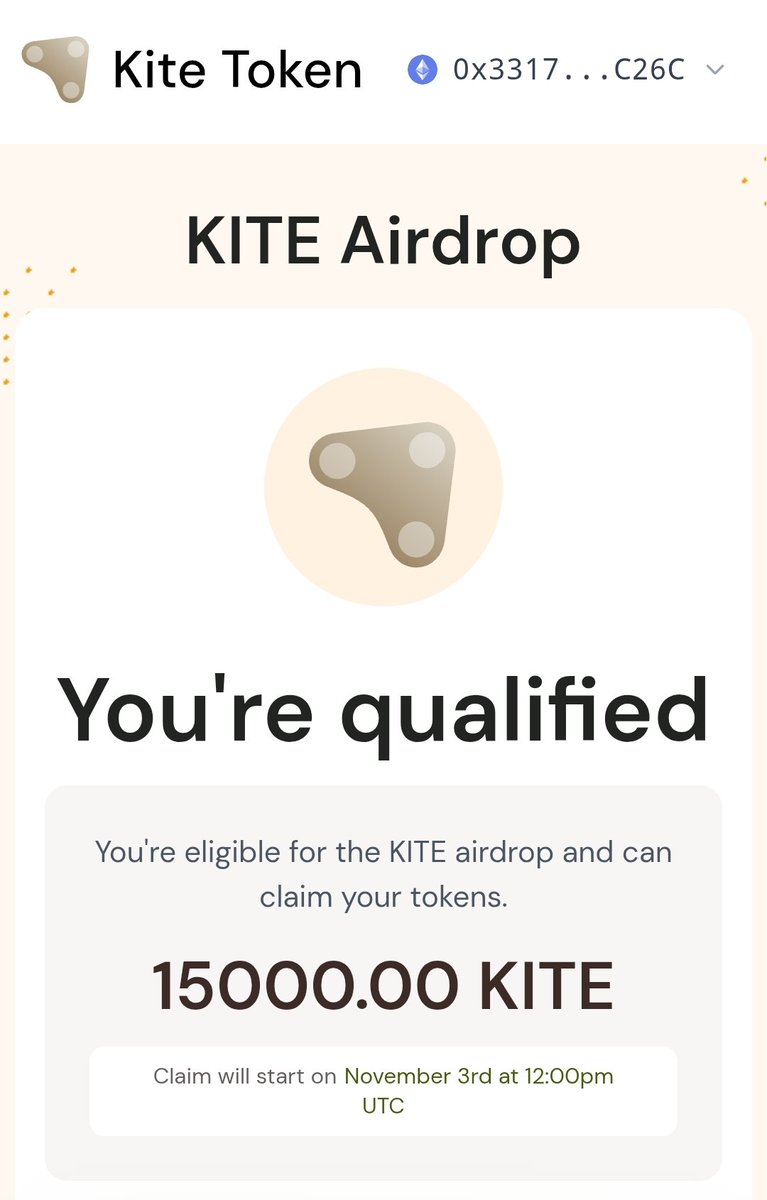Viewport: 767px width, 1200px height.
Task: Open the Kite Token home logo
Action: (x=56, y=69)
